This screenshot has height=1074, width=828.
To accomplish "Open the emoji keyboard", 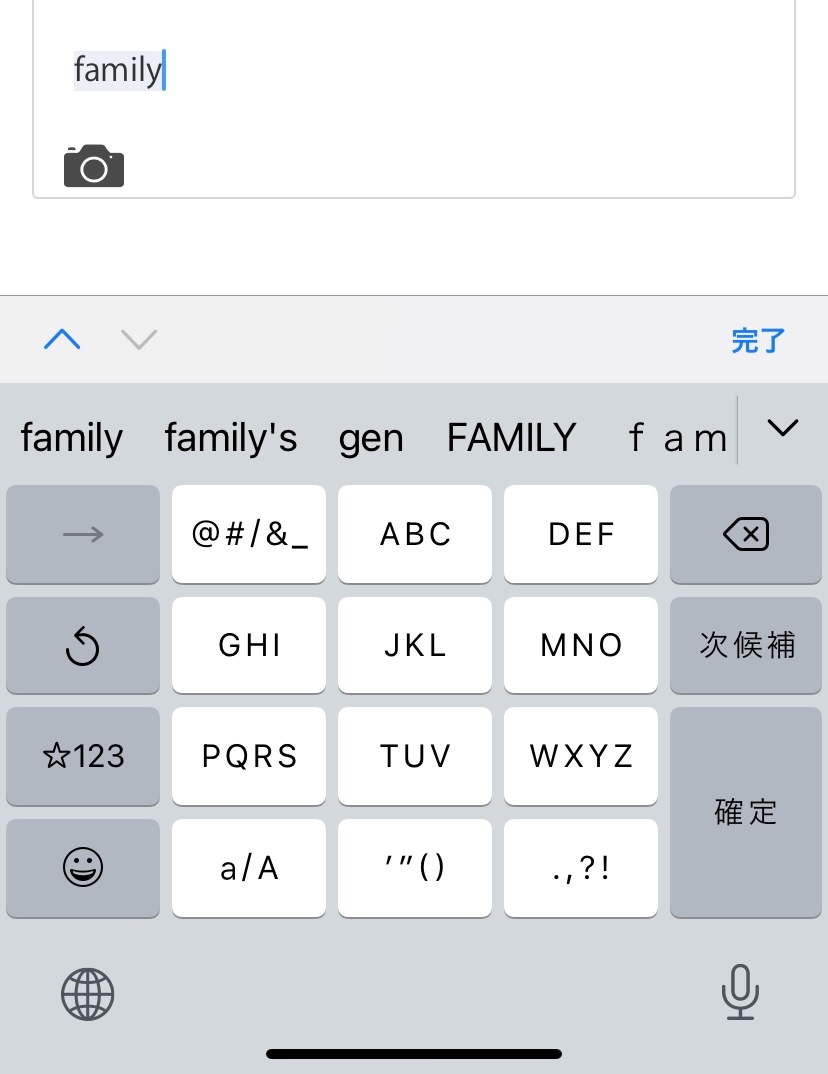I will pos(83,867).
